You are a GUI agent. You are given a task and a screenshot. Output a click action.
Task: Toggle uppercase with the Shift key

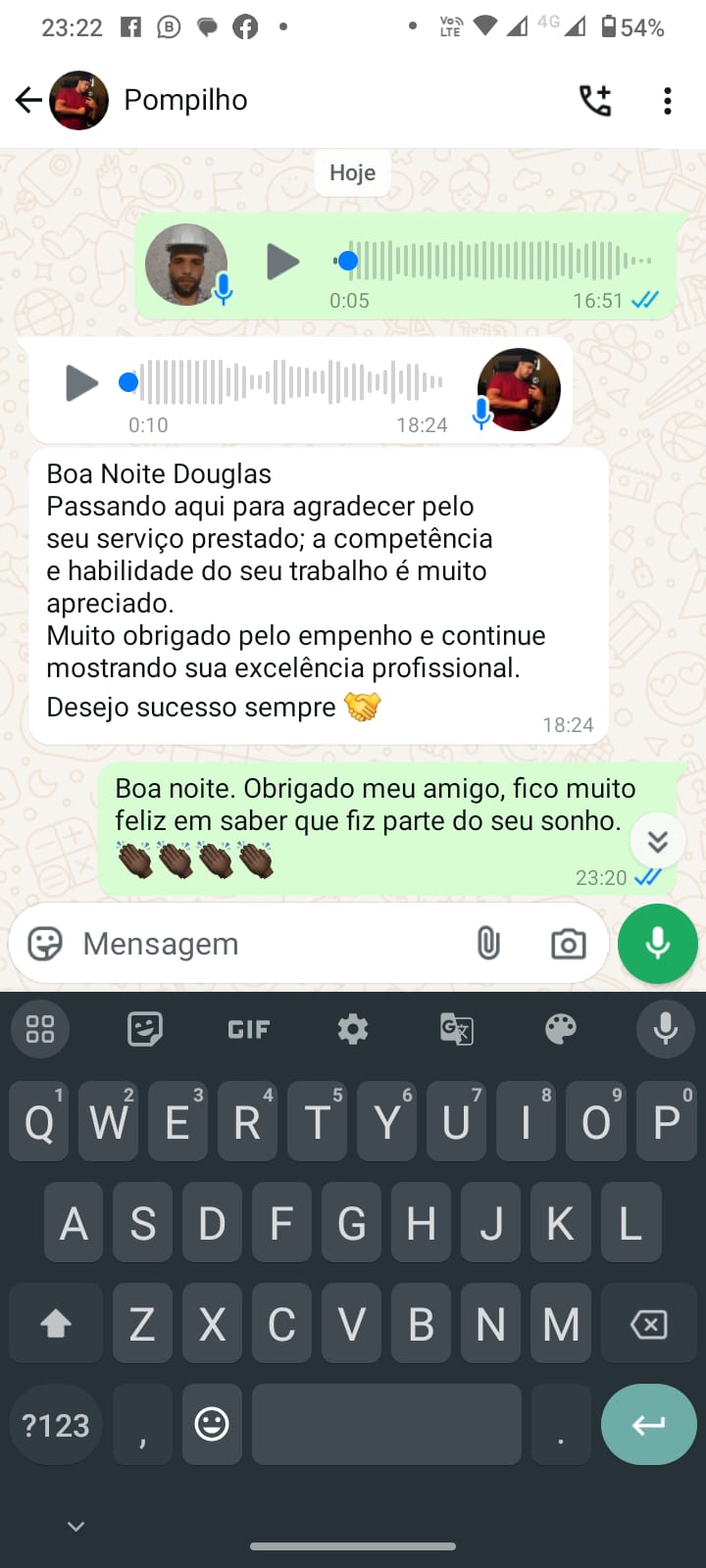[55, 1323]
